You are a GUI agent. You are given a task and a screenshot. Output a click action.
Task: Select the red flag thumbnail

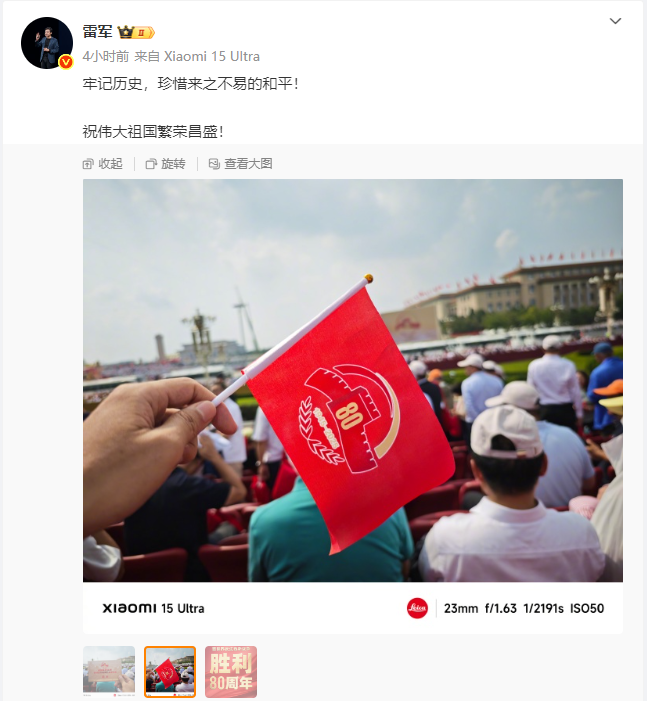point(170,671)
